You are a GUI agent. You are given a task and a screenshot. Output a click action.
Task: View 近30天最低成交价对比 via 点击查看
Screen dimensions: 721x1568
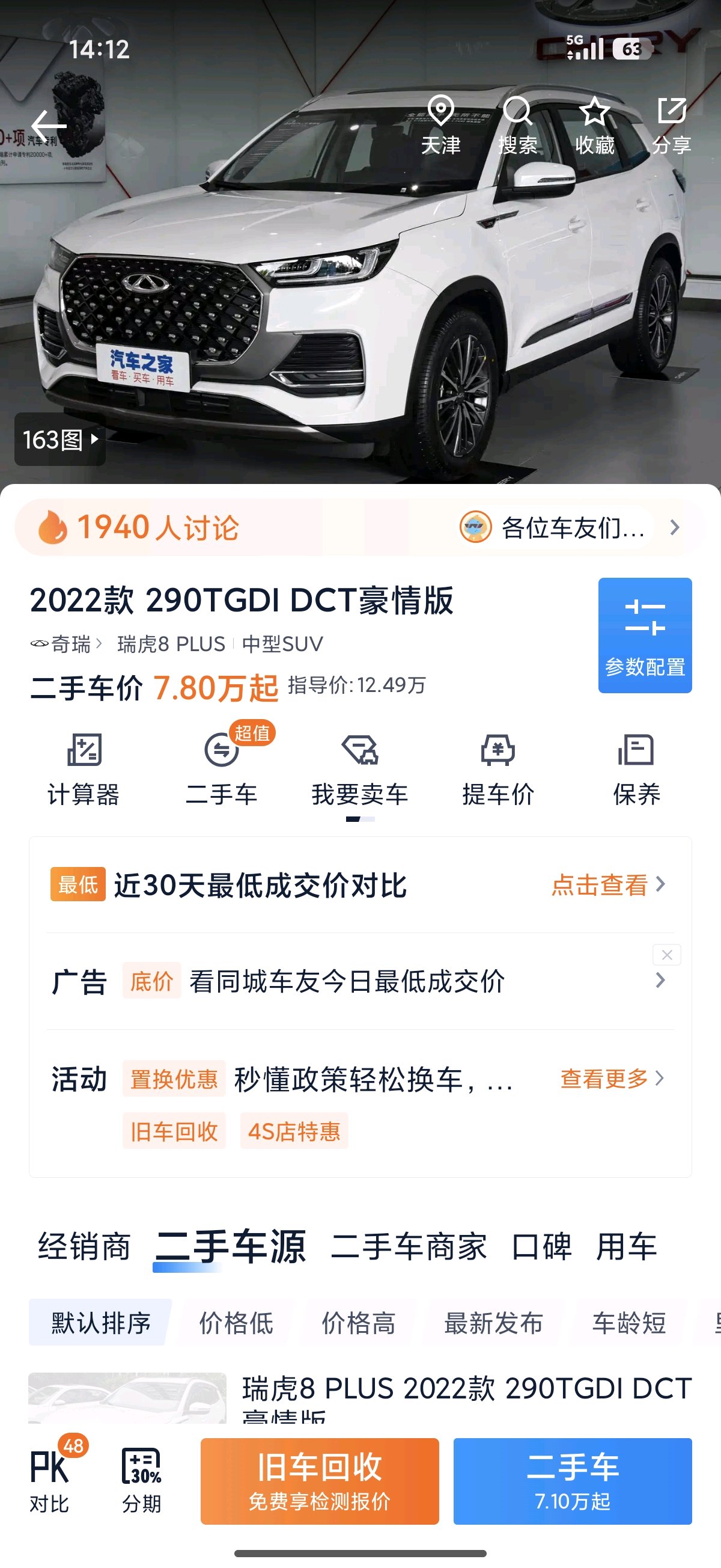tap(609, 884)
